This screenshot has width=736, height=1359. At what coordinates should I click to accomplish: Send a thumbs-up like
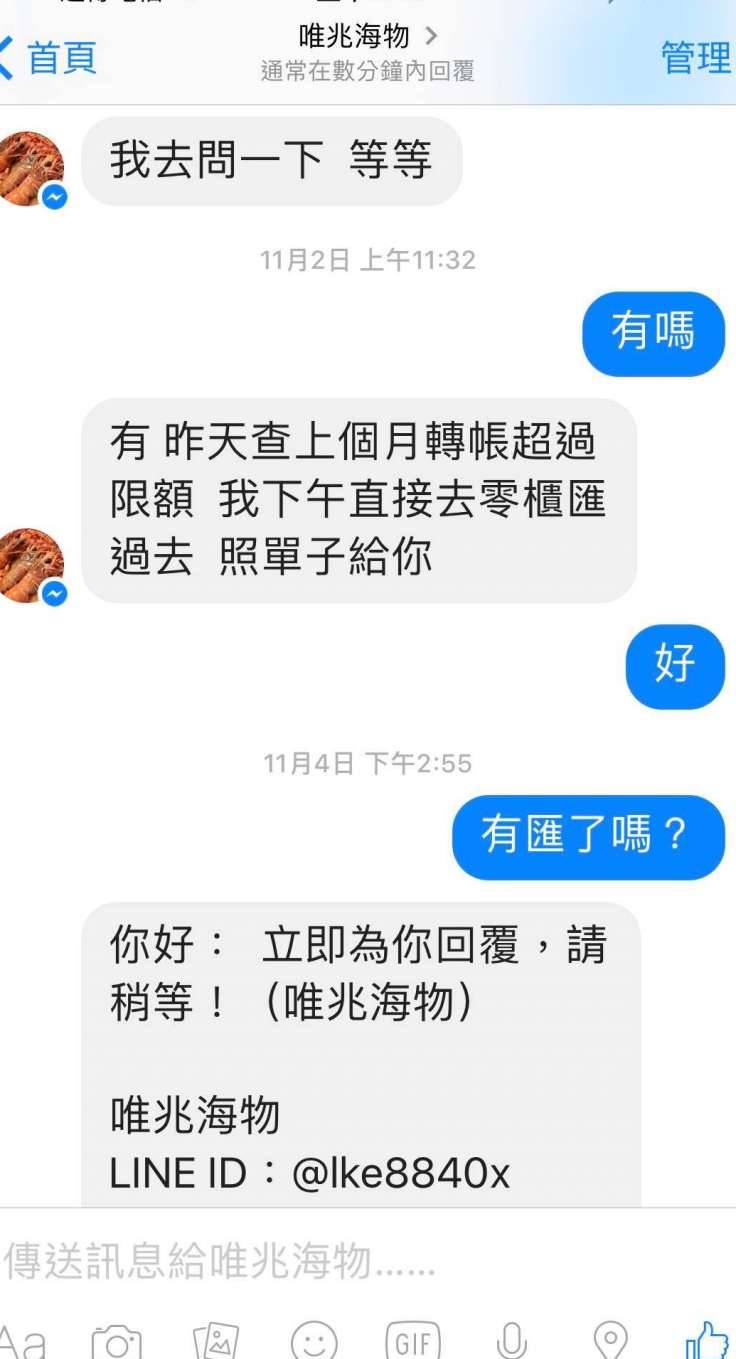coord(706,1340)
